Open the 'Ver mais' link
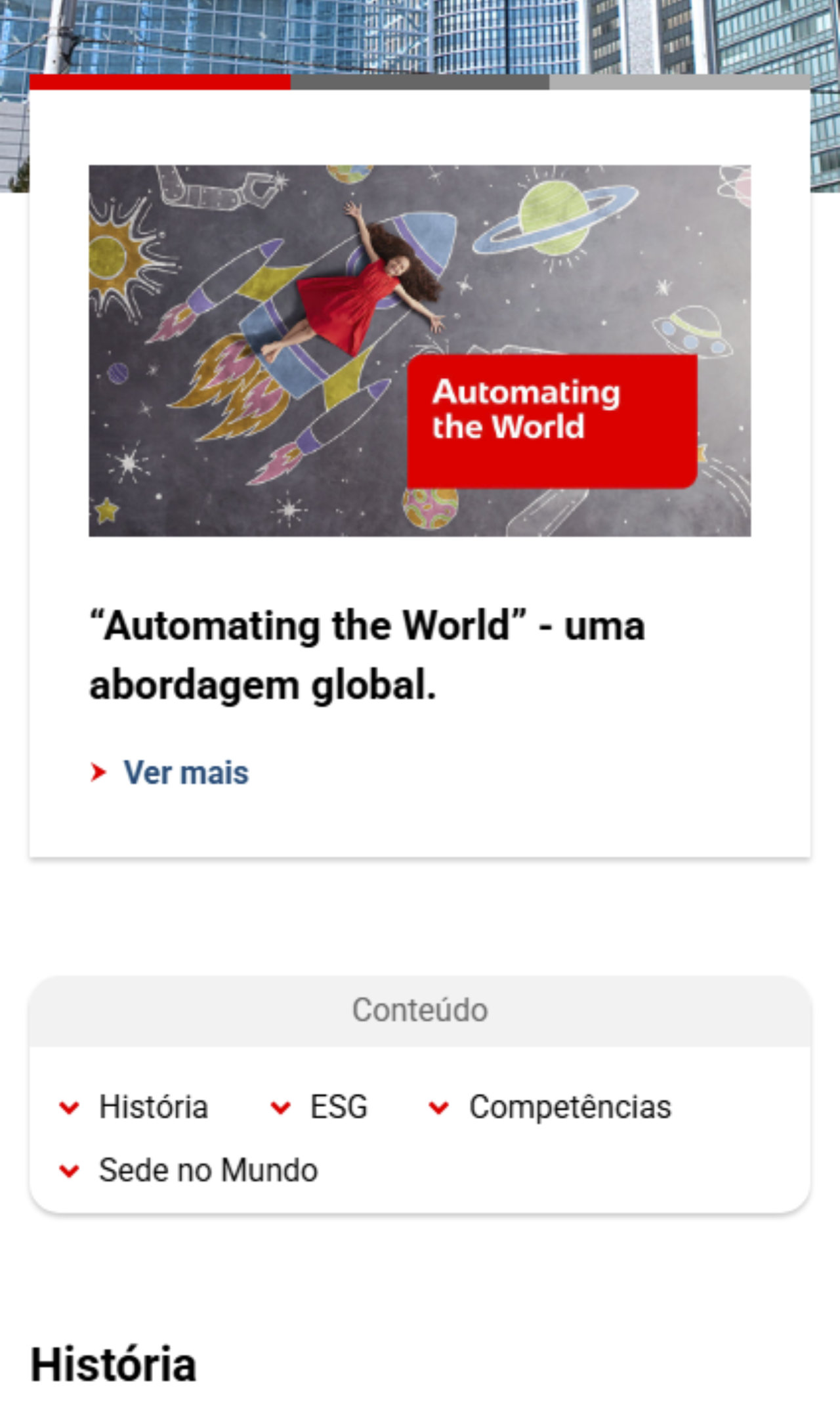 coord(186,773)
